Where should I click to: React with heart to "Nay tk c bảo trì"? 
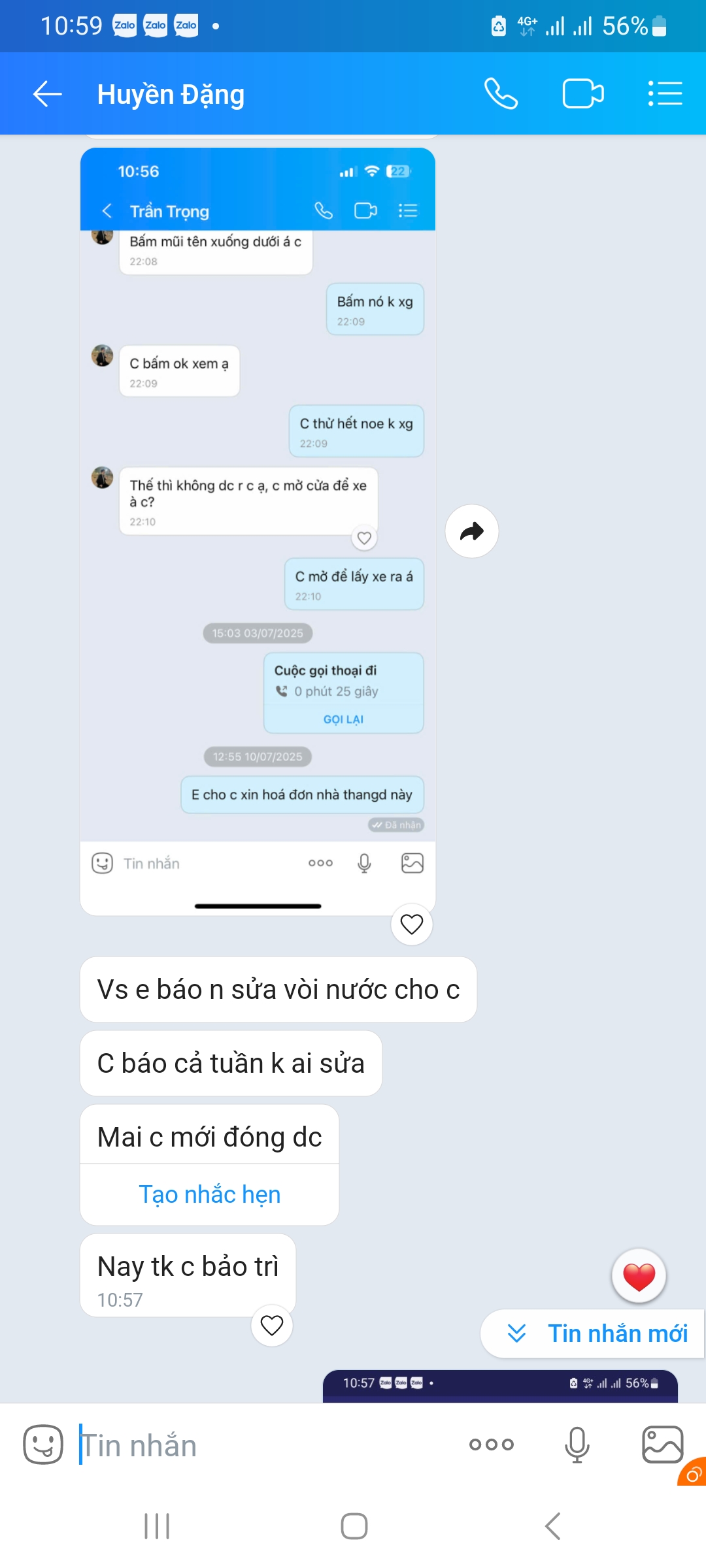271,1325
